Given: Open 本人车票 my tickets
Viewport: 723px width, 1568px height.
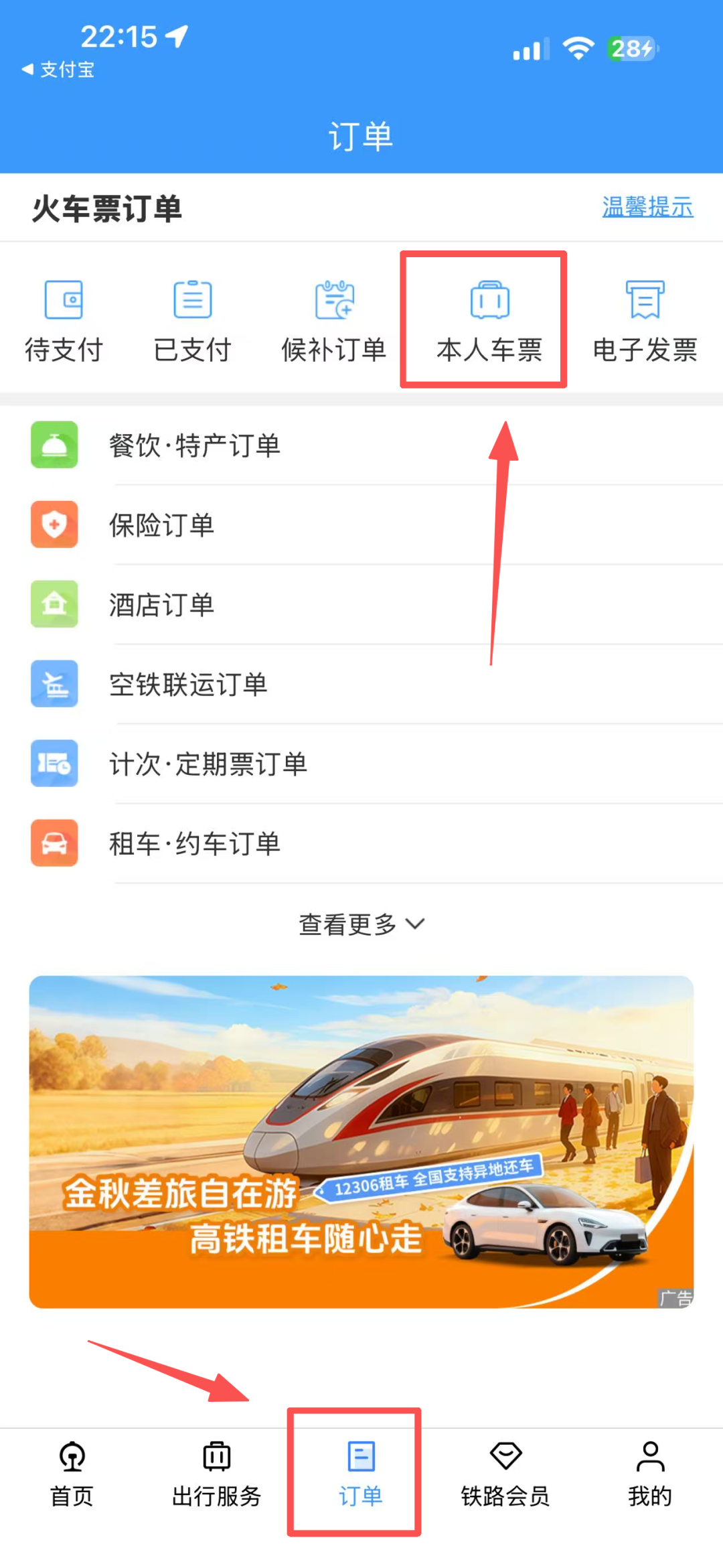Looking at the screenshot, I should (489, 321).
